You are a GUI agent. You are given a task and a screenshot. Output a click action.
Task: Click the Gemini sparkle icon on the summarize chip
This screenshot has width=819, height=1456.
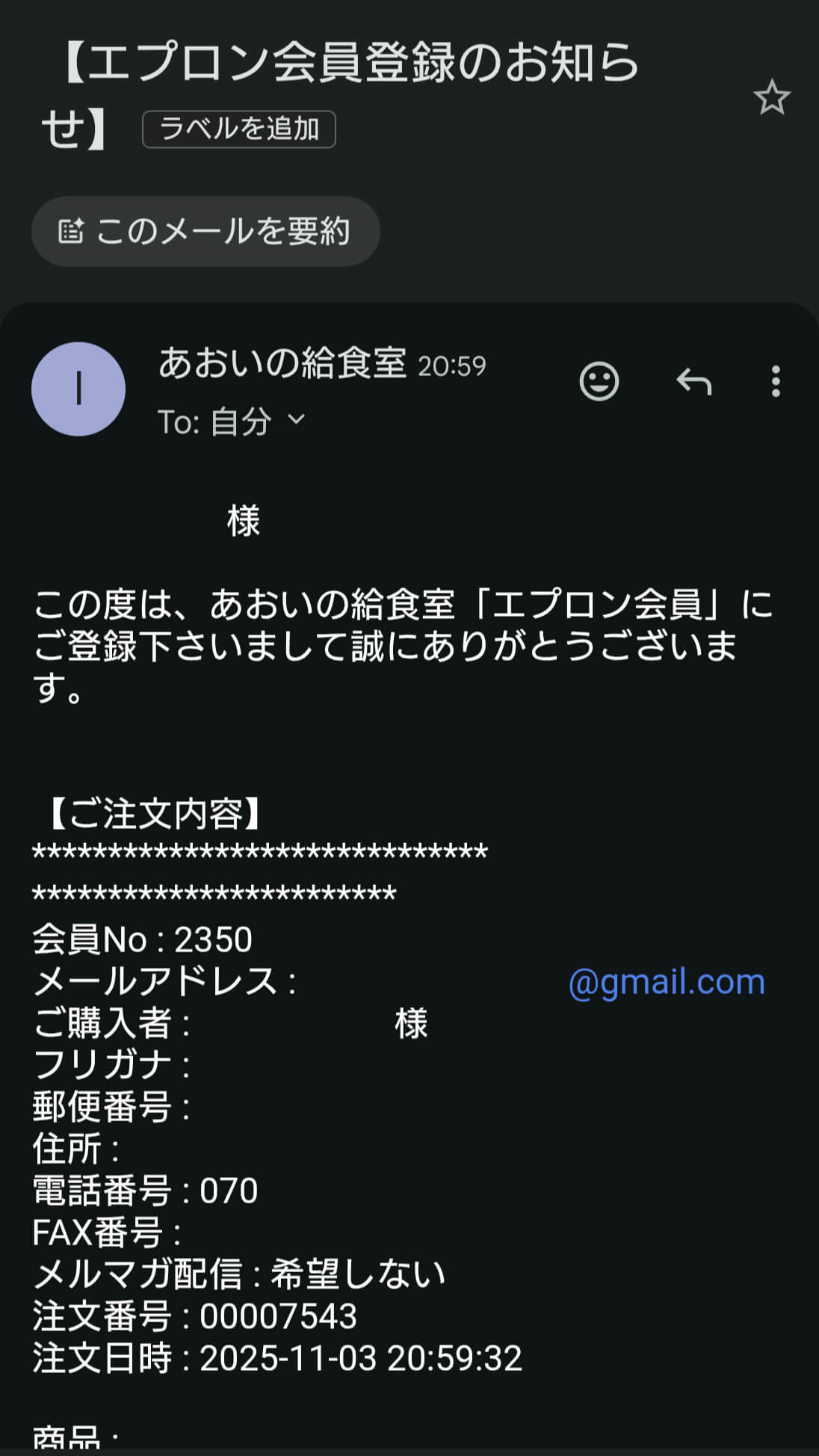click(70, 231)
